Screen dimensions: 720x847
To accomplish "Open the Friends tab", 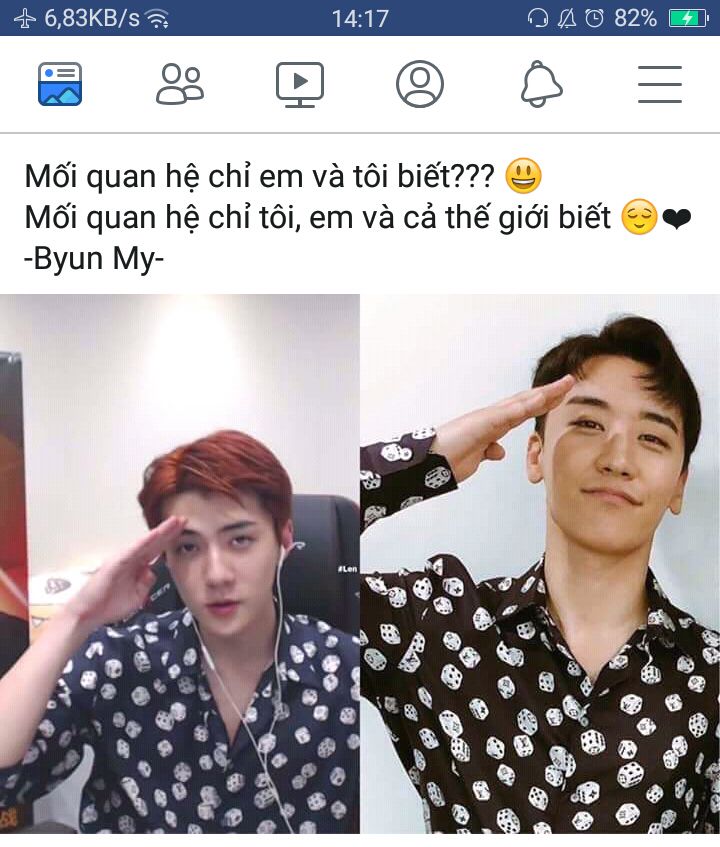I will click(180, 84).
